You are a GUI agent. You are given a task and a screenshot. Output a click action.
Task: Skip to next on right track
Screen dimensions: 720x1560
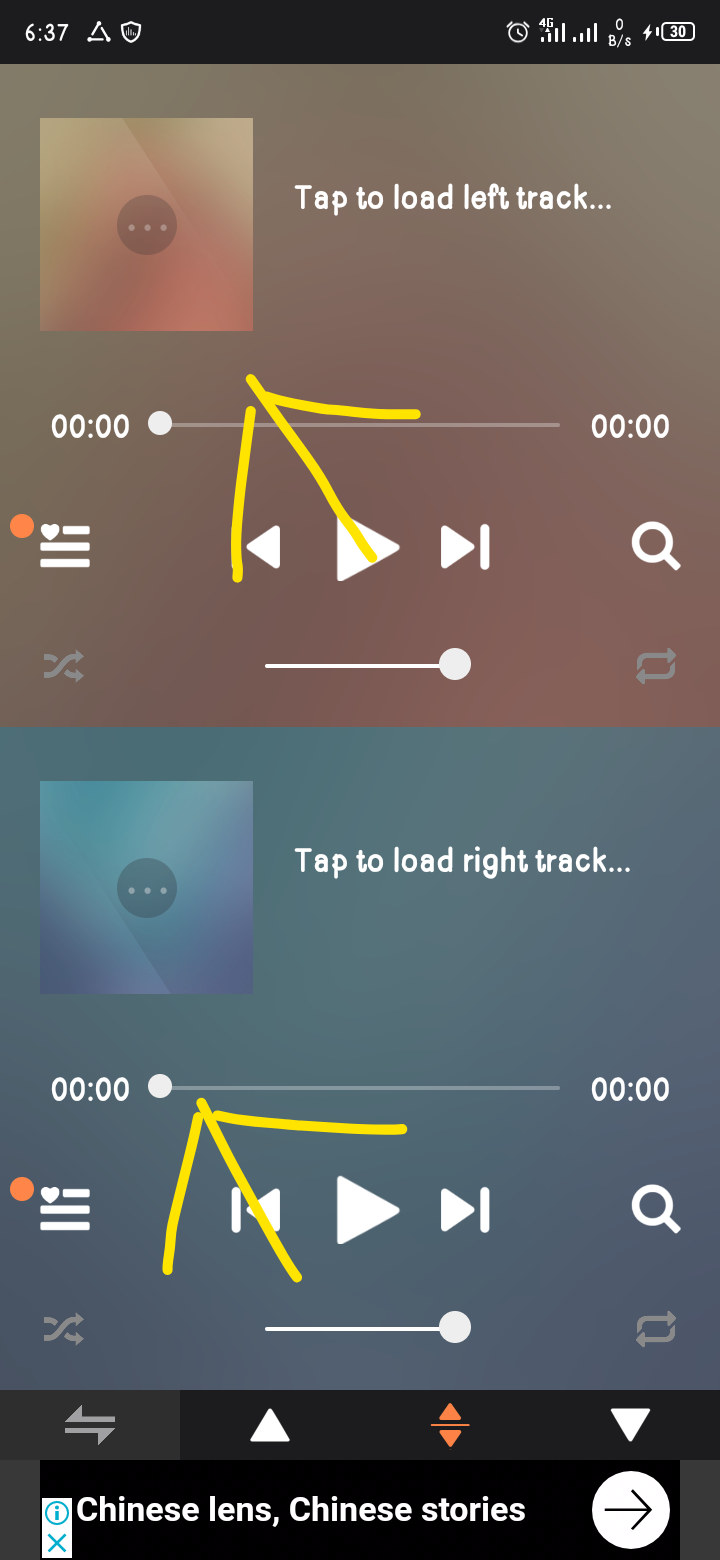click(465, 1210)
